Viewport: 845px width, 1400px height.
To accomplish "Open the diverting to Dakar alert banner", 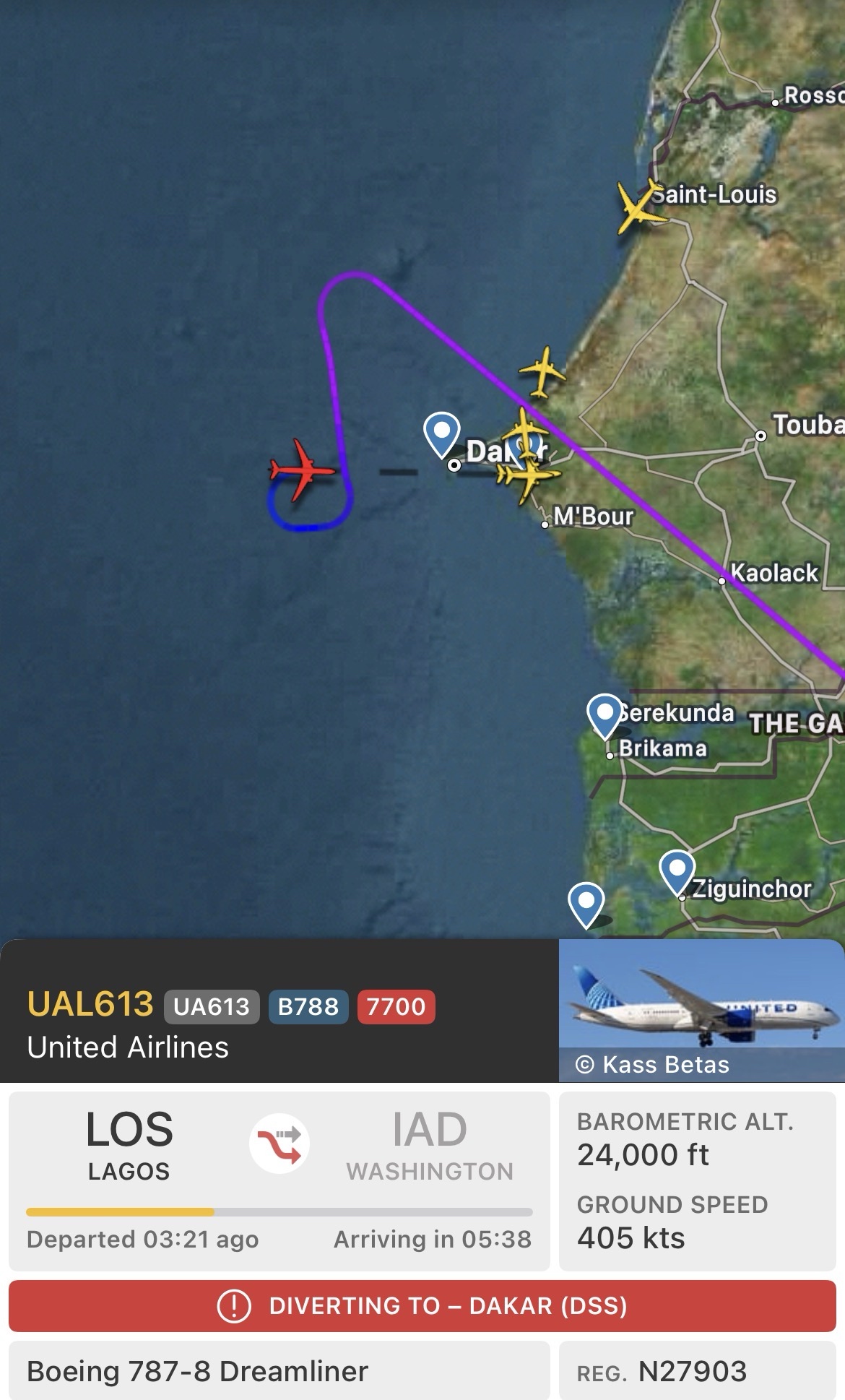I will [x=422, y=1306].
